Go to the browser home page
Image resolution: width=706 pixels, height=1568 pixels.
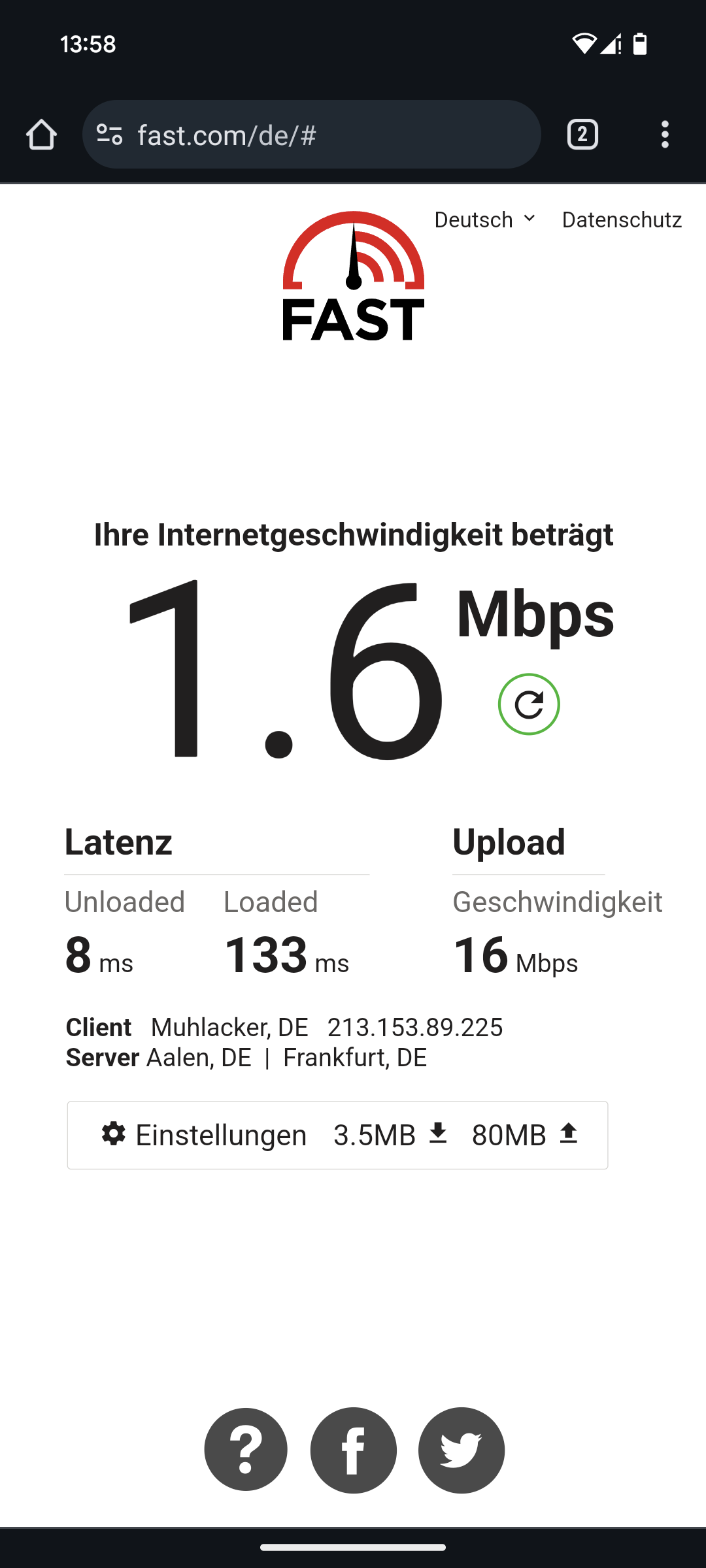click(x=41, y=135)
